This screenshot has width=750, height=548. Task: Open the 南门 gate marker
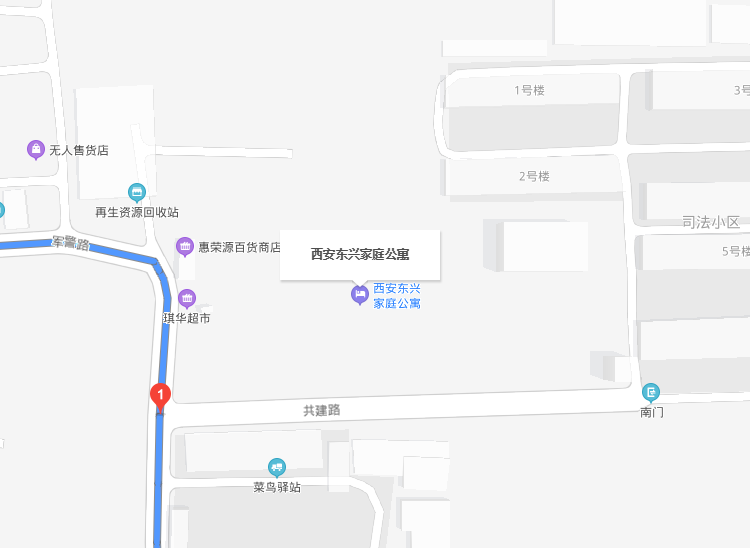click(651, 392)
